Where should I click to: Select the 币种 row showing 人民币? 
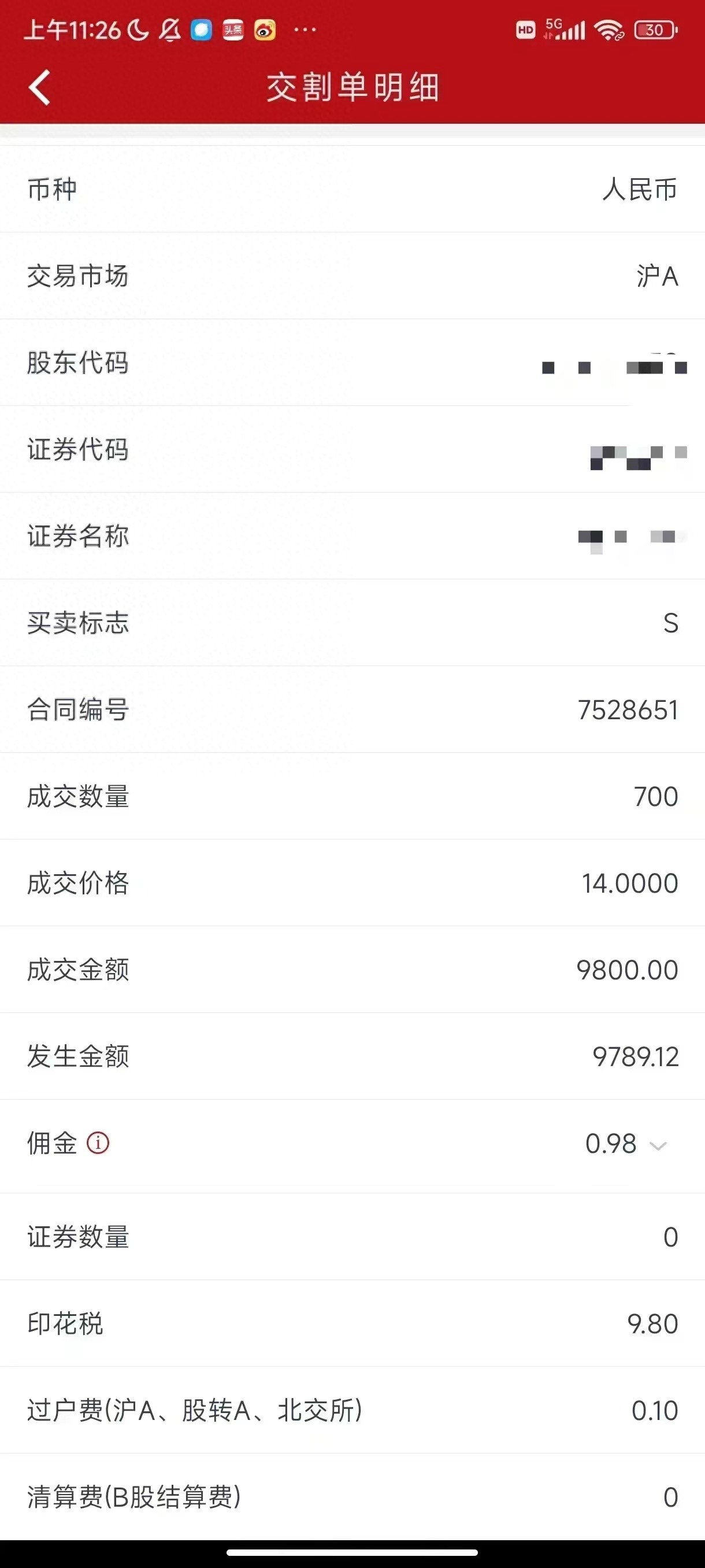pos(352,190)
